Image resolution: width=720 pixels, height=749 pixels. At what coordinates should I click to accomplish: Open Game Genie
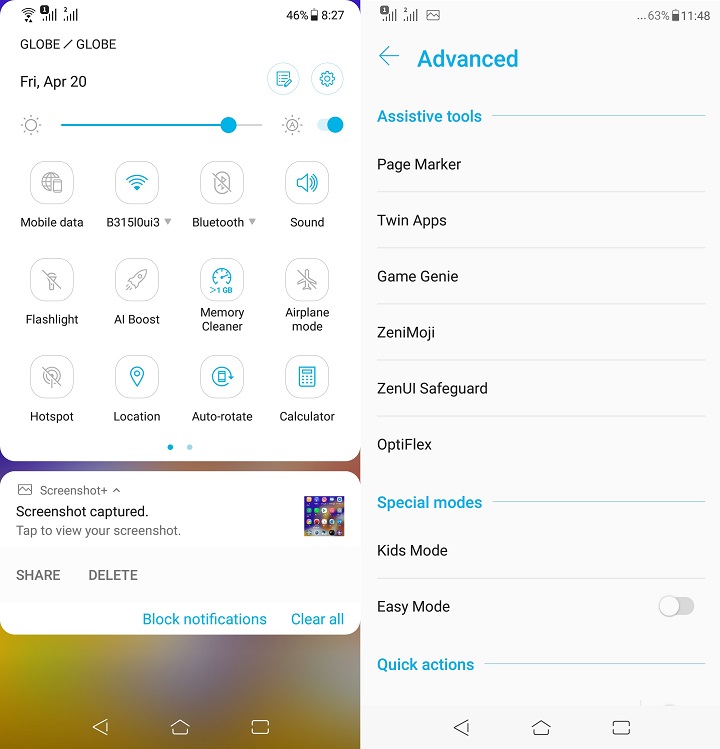click(x=541, y=276)
